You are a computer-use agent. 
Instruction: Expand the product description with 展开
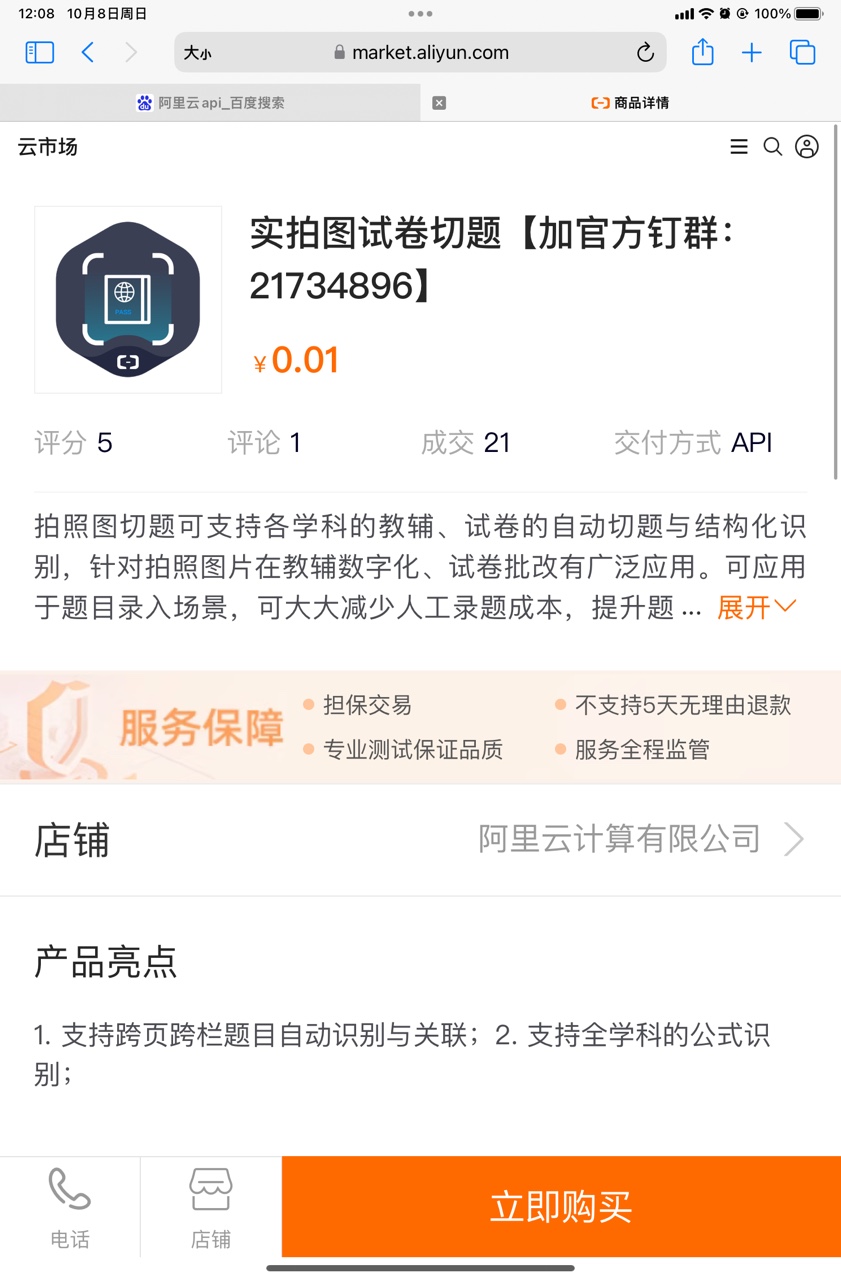click(756, 607)
